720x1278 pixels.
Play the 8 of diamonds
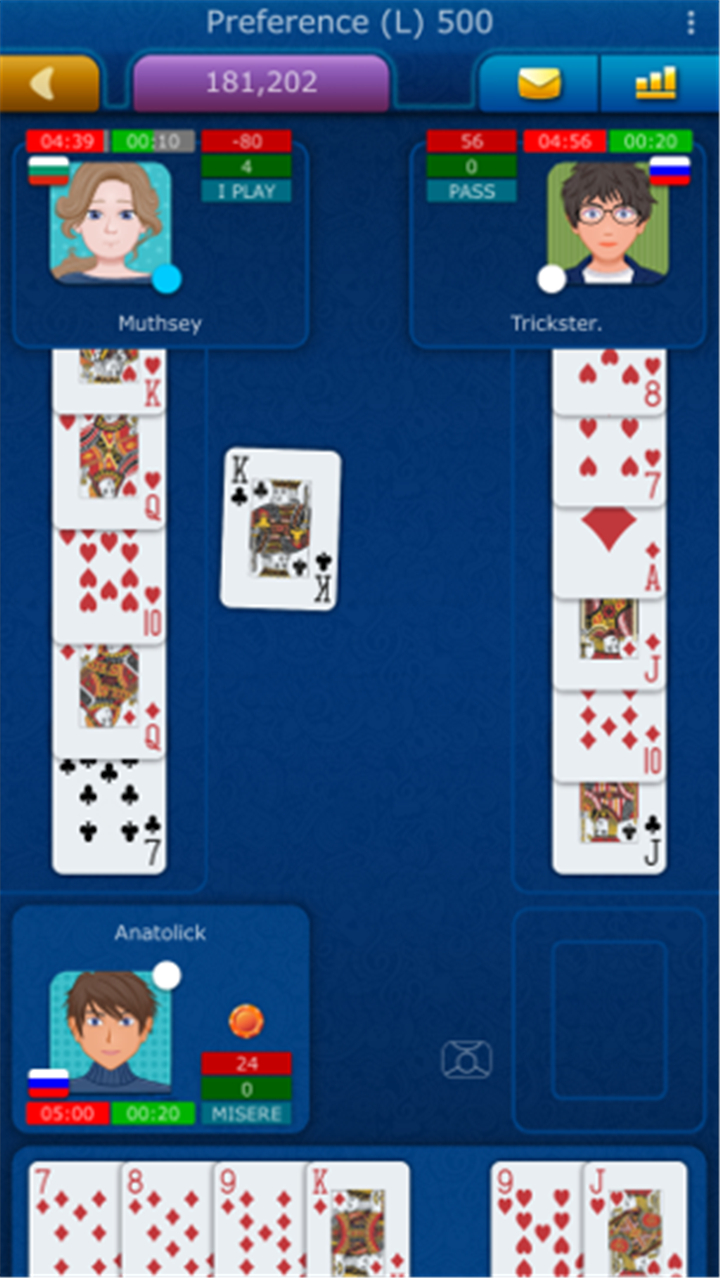[x=167, y=1219]
